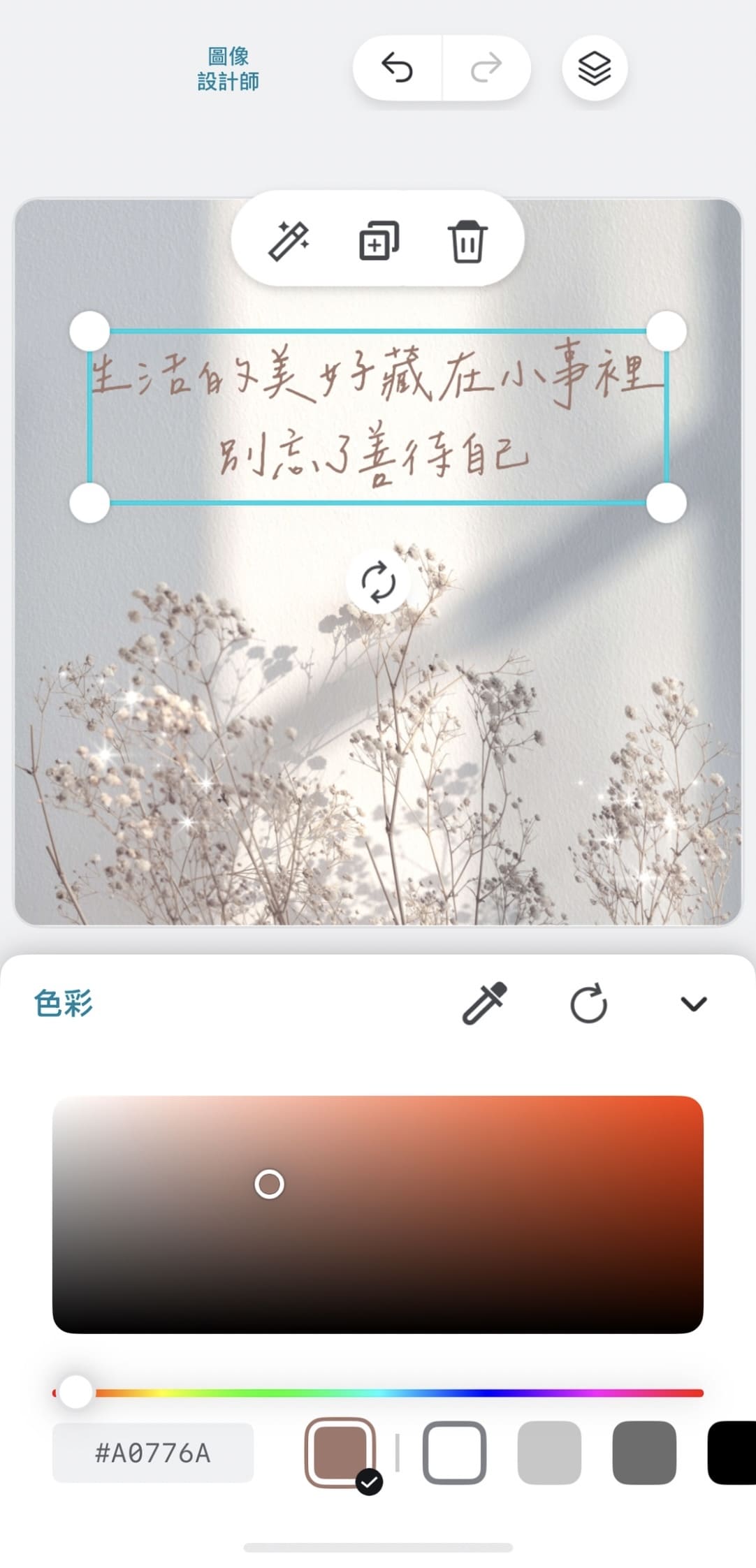The image size is (756, 1568).
Task: Select the light gray color swatch
Action: (549, 1453)
